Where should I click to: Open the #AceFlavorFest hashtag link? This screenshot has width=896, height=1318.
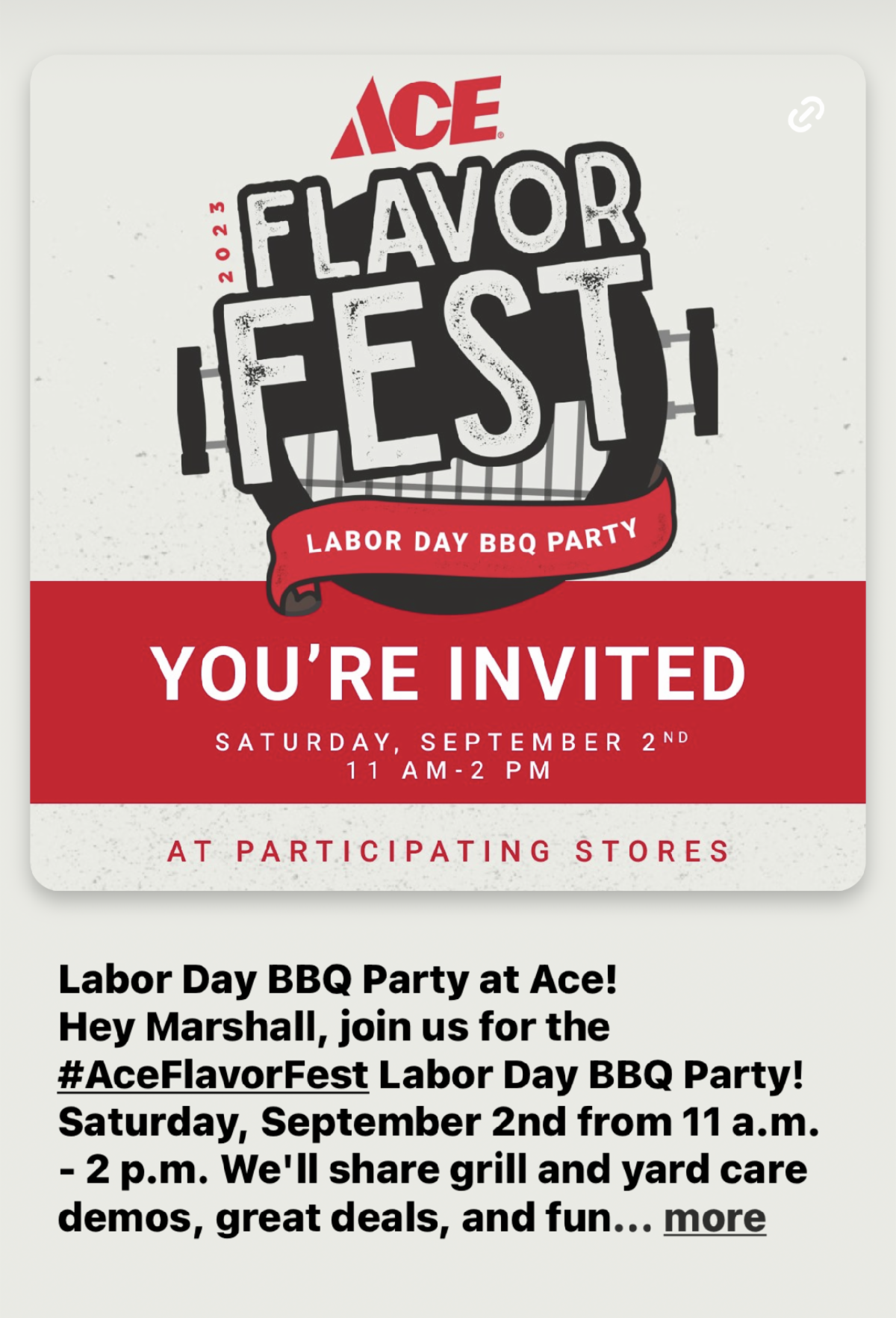coord(213,1075)
